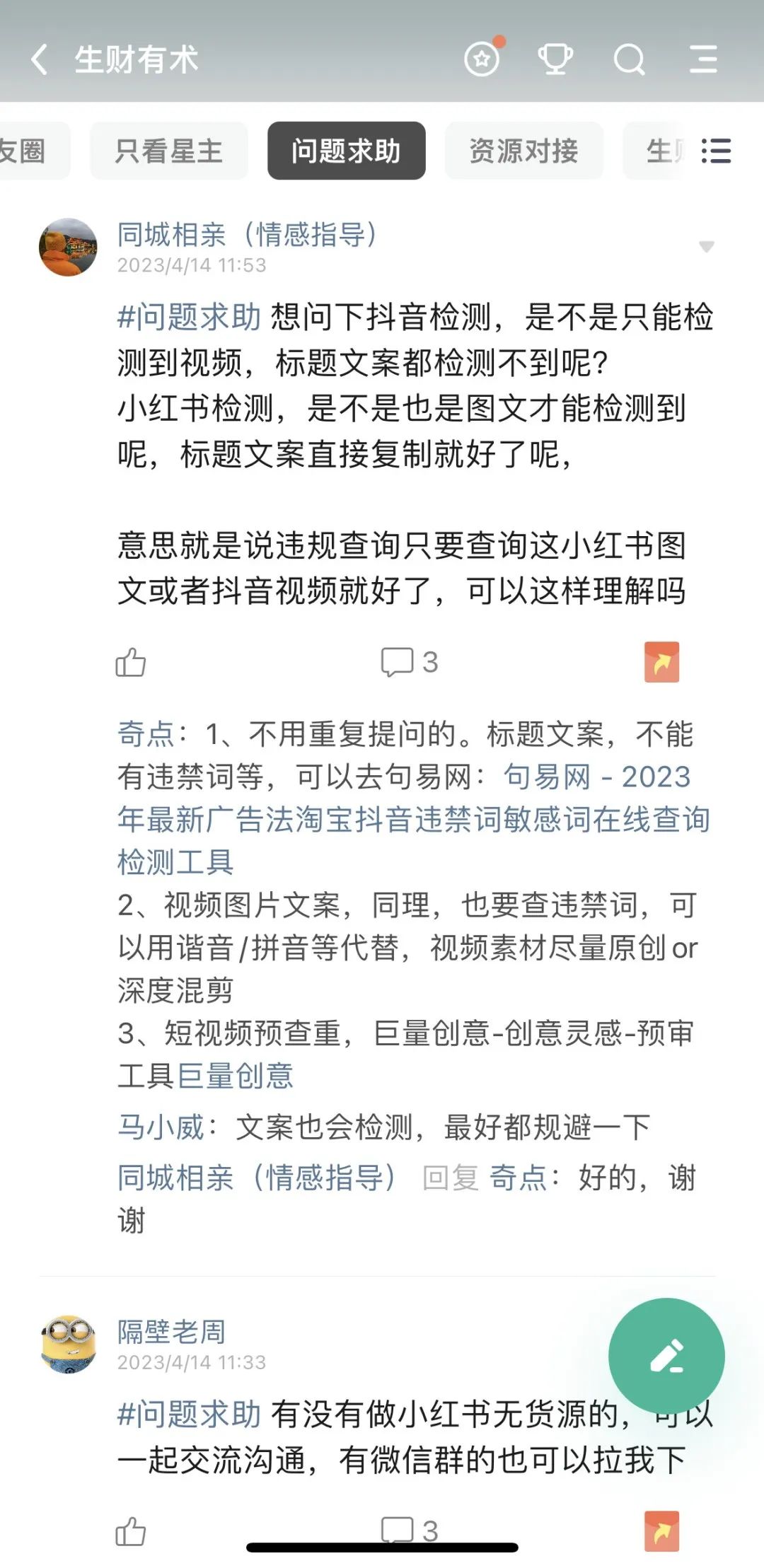Open the 句易网 link in 奇点's comment

413,819
